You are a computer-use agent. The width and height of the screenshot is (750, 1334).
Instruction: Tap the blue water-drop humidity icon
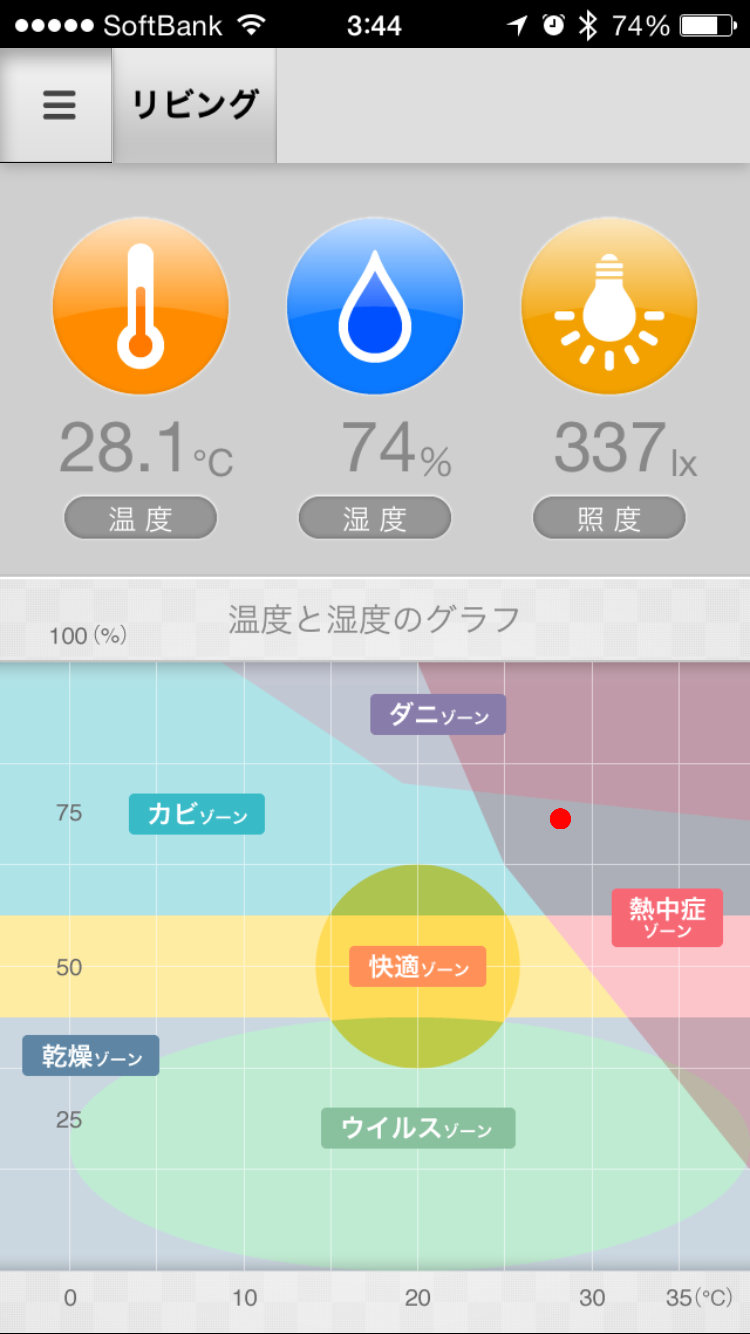[375, 306]
